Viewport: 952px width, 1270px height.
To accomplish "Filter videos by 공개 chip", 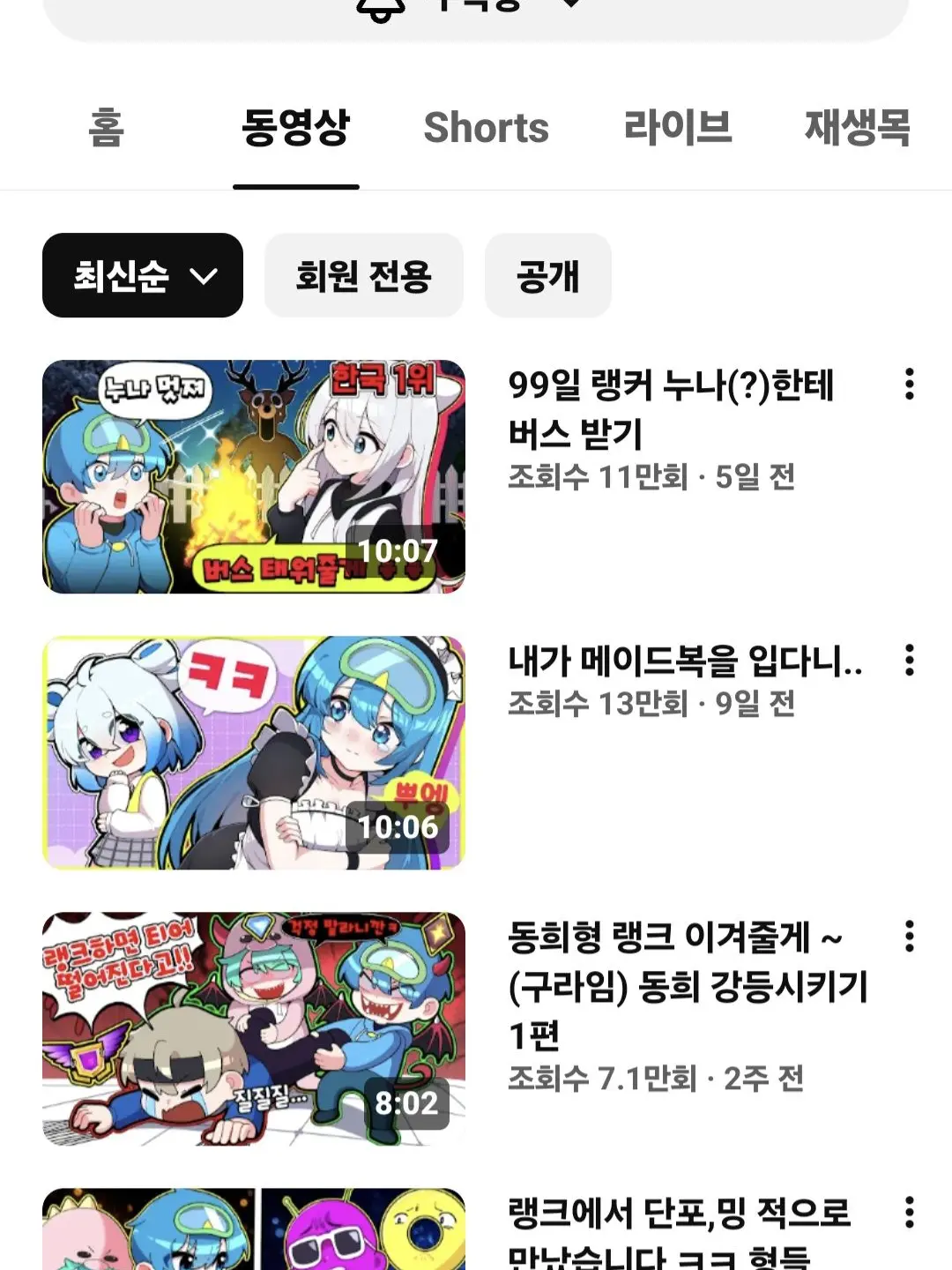I will pos(547,276).
